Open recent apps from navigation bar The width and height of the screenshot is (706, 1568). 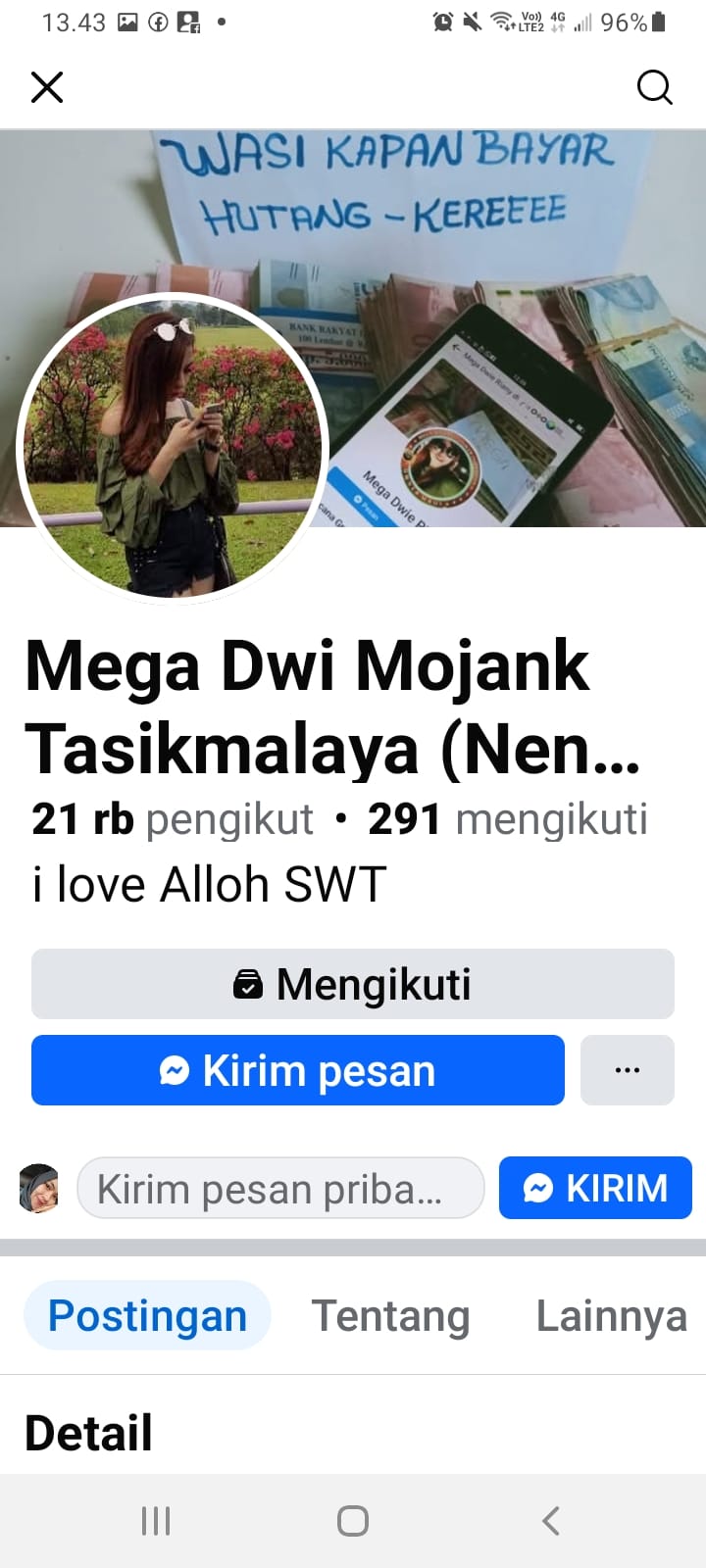tap(156, 1521)
